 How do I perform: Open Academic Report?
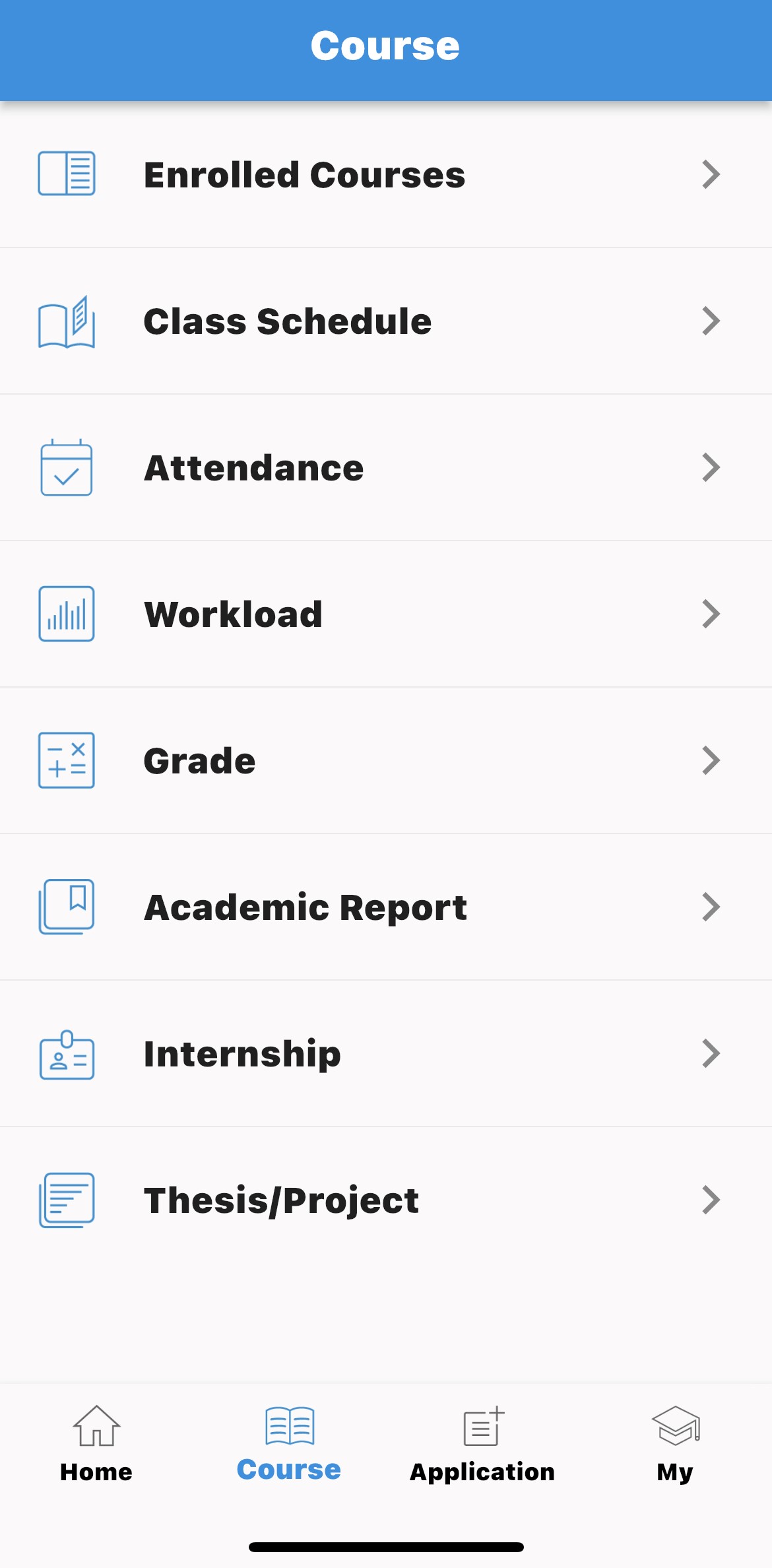click(386, 907)
